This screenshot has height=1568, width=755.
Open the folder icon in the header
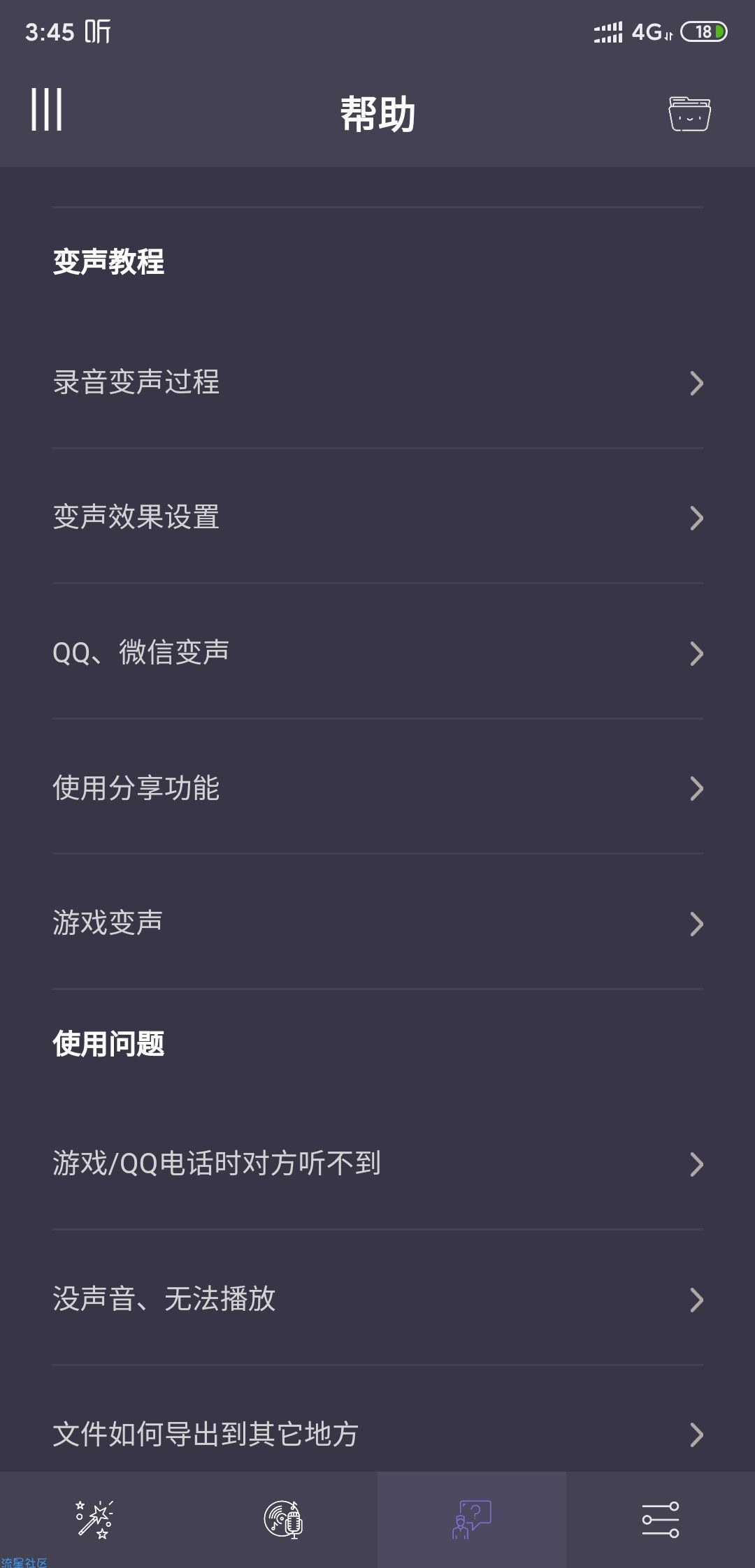pyautogui.click(x=689, y=114)
